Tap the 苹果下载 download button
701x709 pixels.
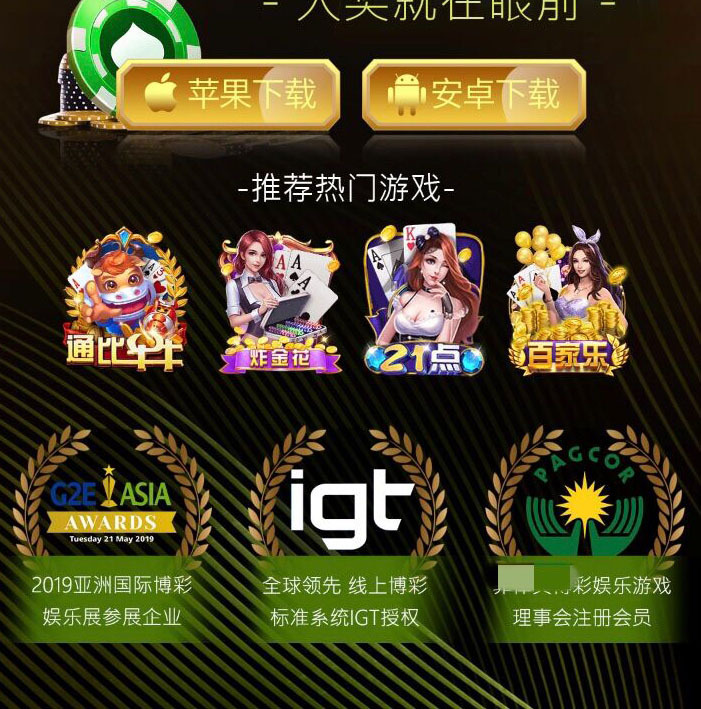229,95
